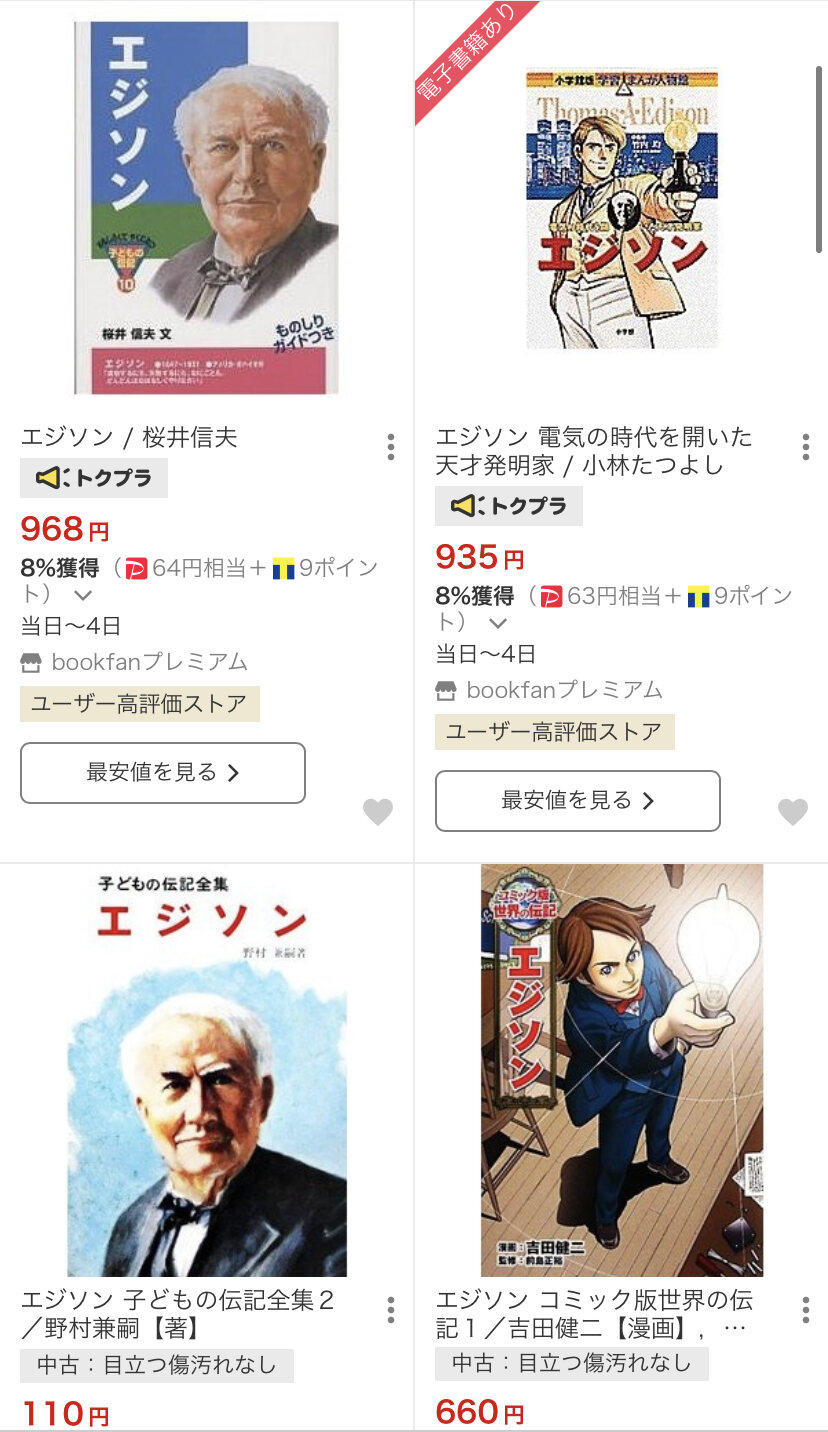Expand the 8%獲得 points breakdown for the 935円 book
Screen dimensions: 828x1432
coord(497,623)
